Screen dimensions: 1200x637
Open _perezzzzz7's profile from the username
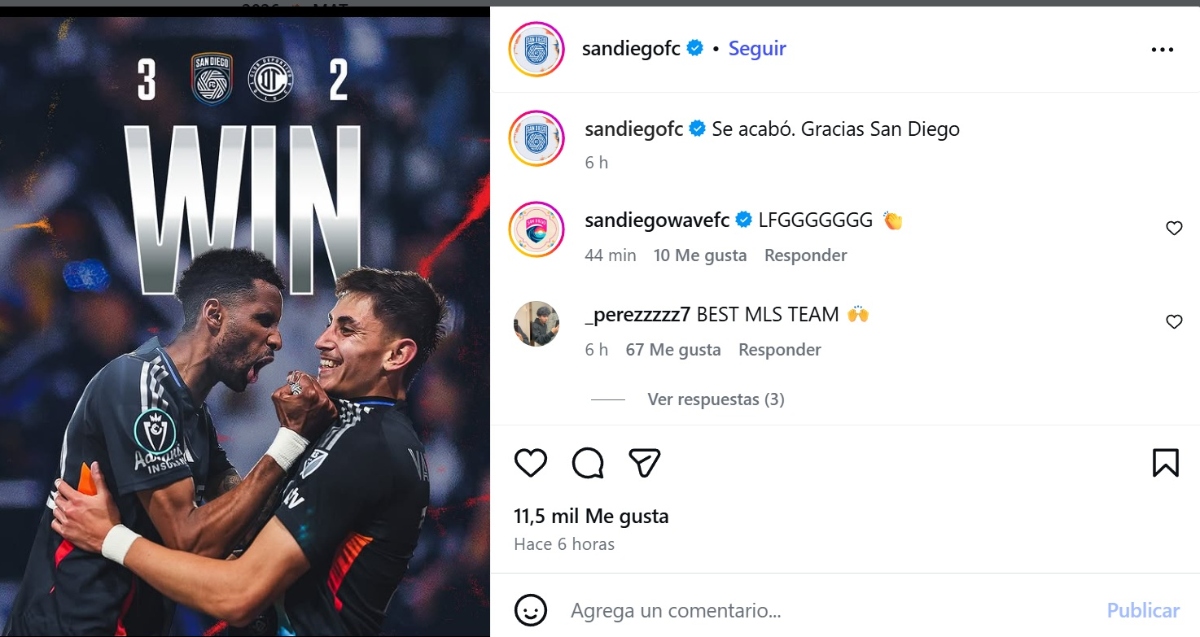637,314
